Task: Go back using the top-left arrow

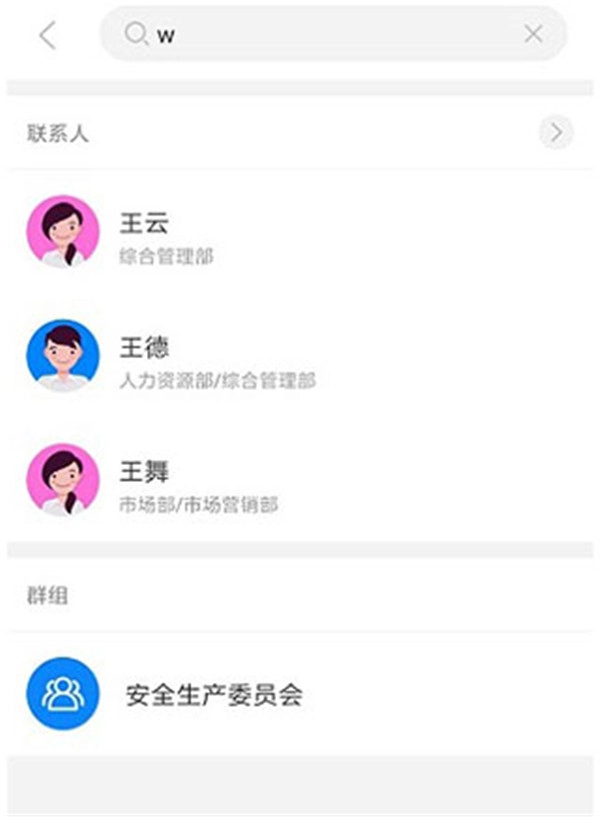Action: coord(46,35)
